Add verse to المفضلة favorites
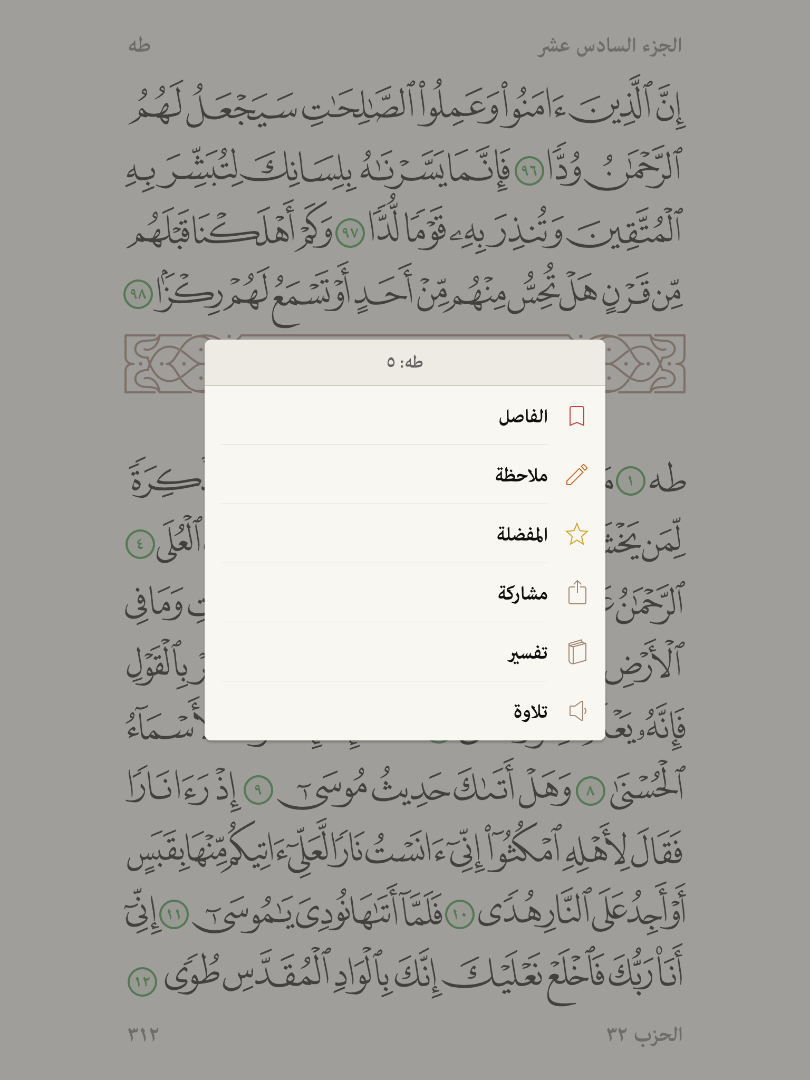The height and width of the screenshot is (1080, 810). 522,534
